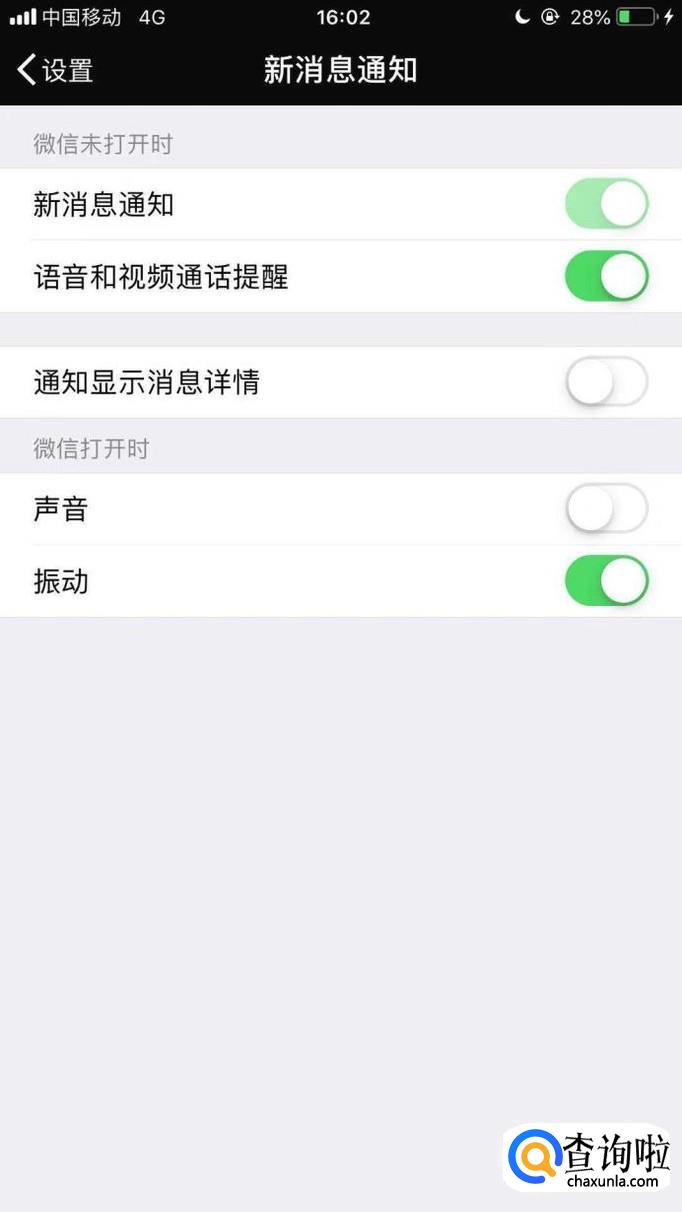682x1212 pixels.
Task: Toggle the 新消息通知 switch
Action: point(606,205)
